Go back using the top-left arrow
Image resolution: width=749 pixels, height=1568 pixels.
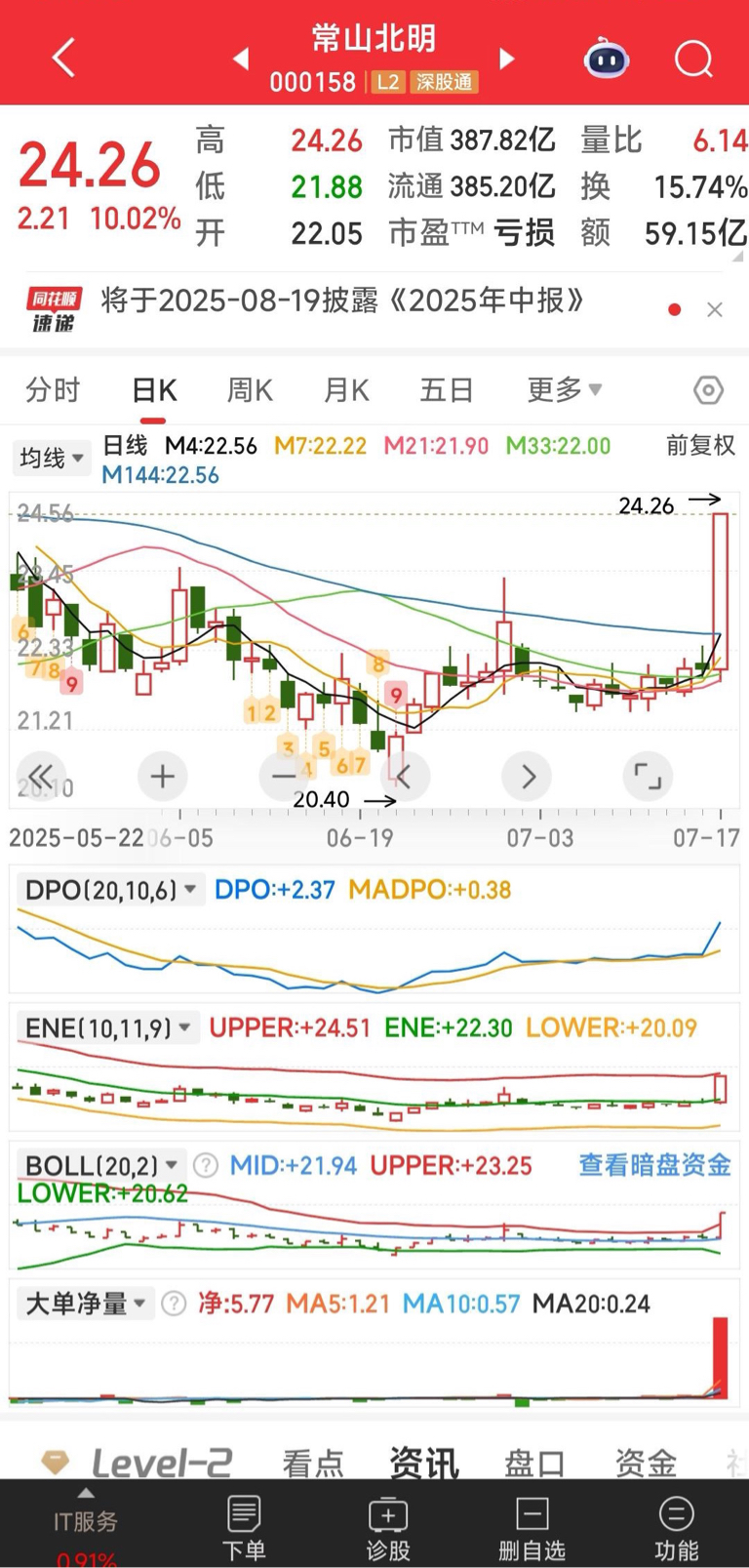(64, 58)
